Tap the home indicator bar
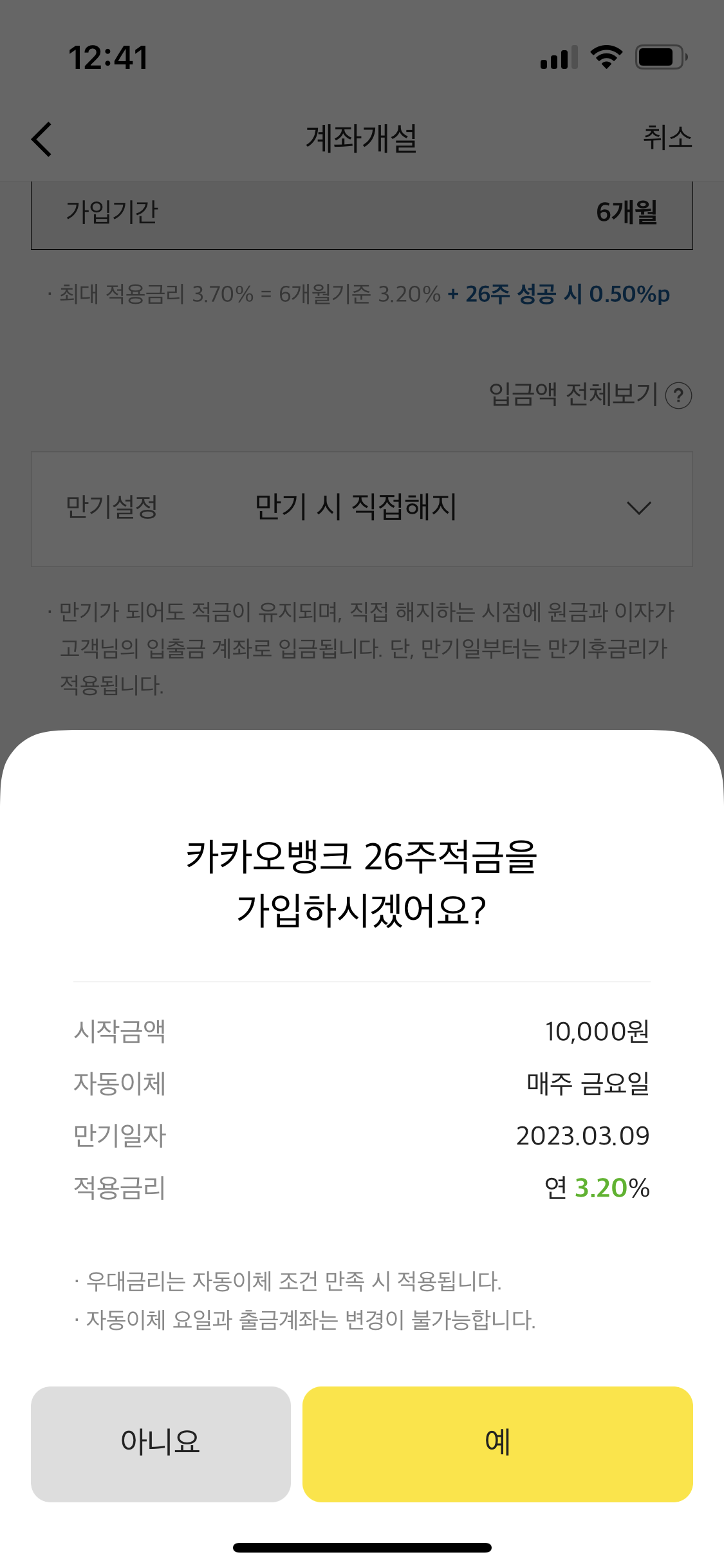The width and height of the screenshot is (724, 1568). tap(362, 1547)
